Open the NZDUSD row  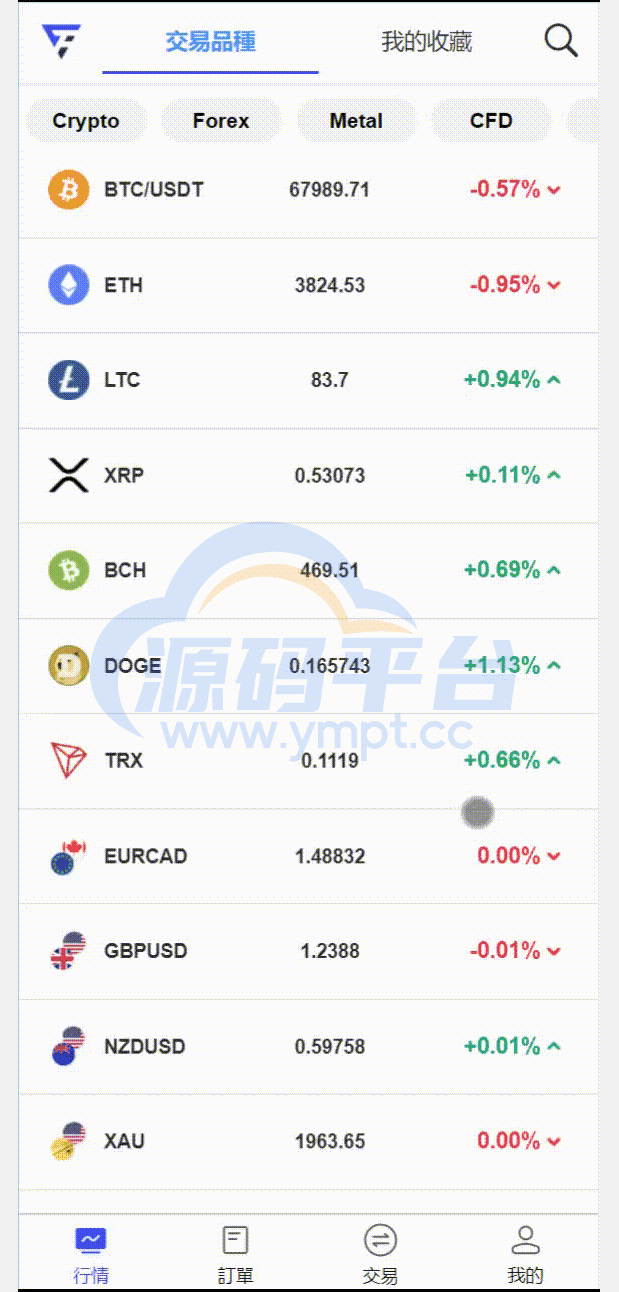(308, 1047)
